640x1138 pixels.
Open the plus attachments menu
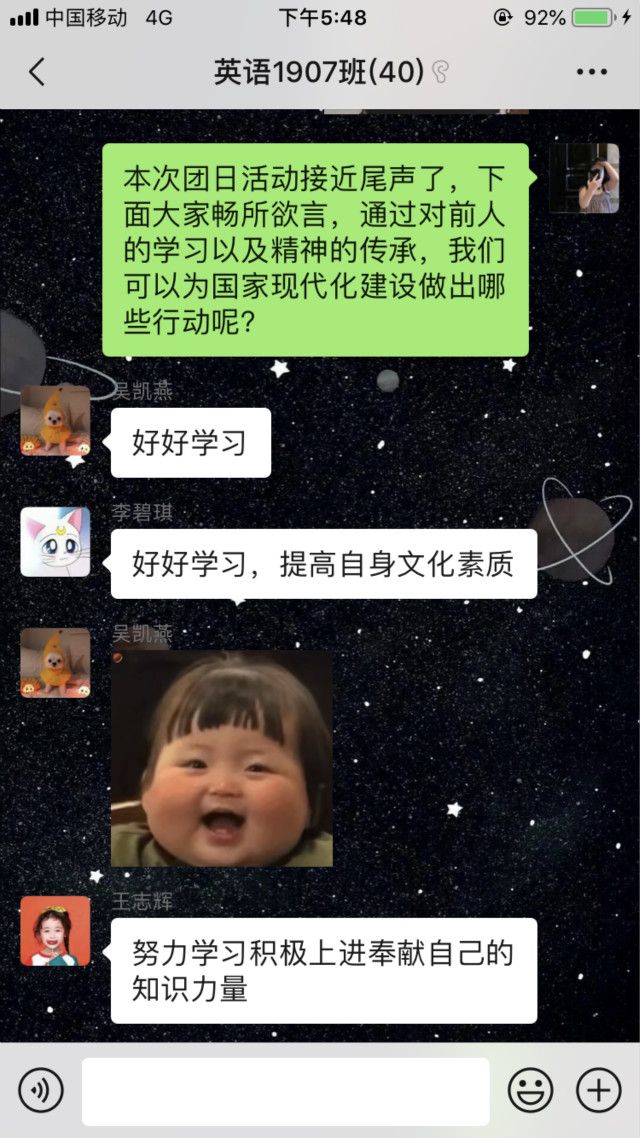coord(598,1090)
